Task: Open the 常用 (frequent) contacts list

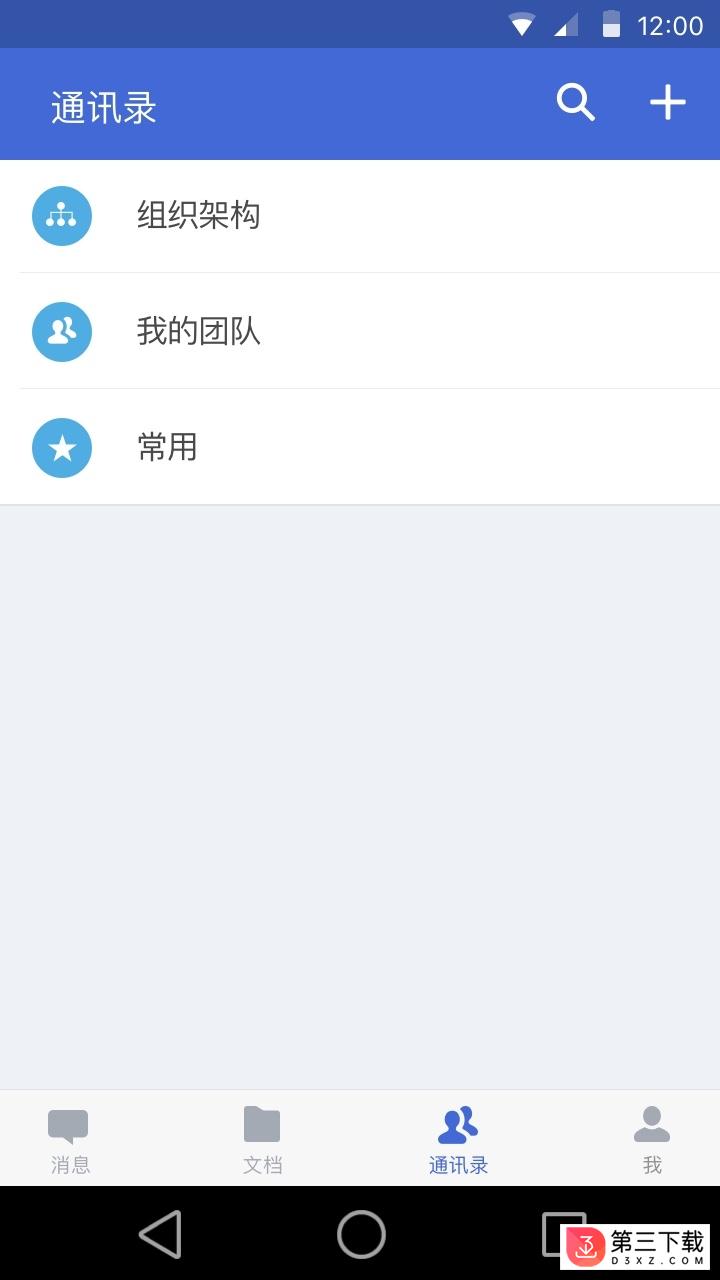Action: [360, 447]
